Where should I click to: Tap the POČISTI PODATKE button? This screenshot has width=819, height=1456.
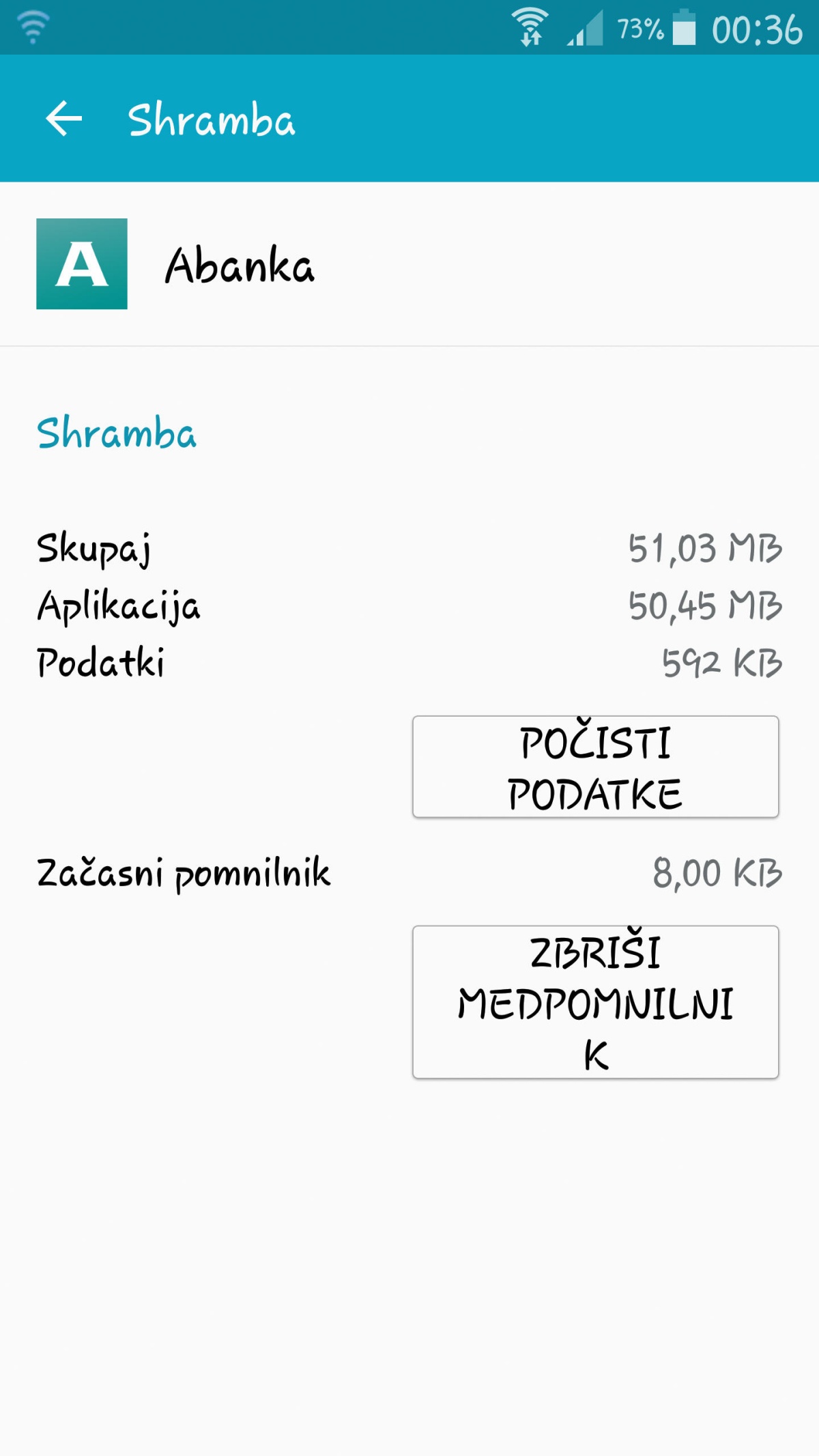coord(595,767)
